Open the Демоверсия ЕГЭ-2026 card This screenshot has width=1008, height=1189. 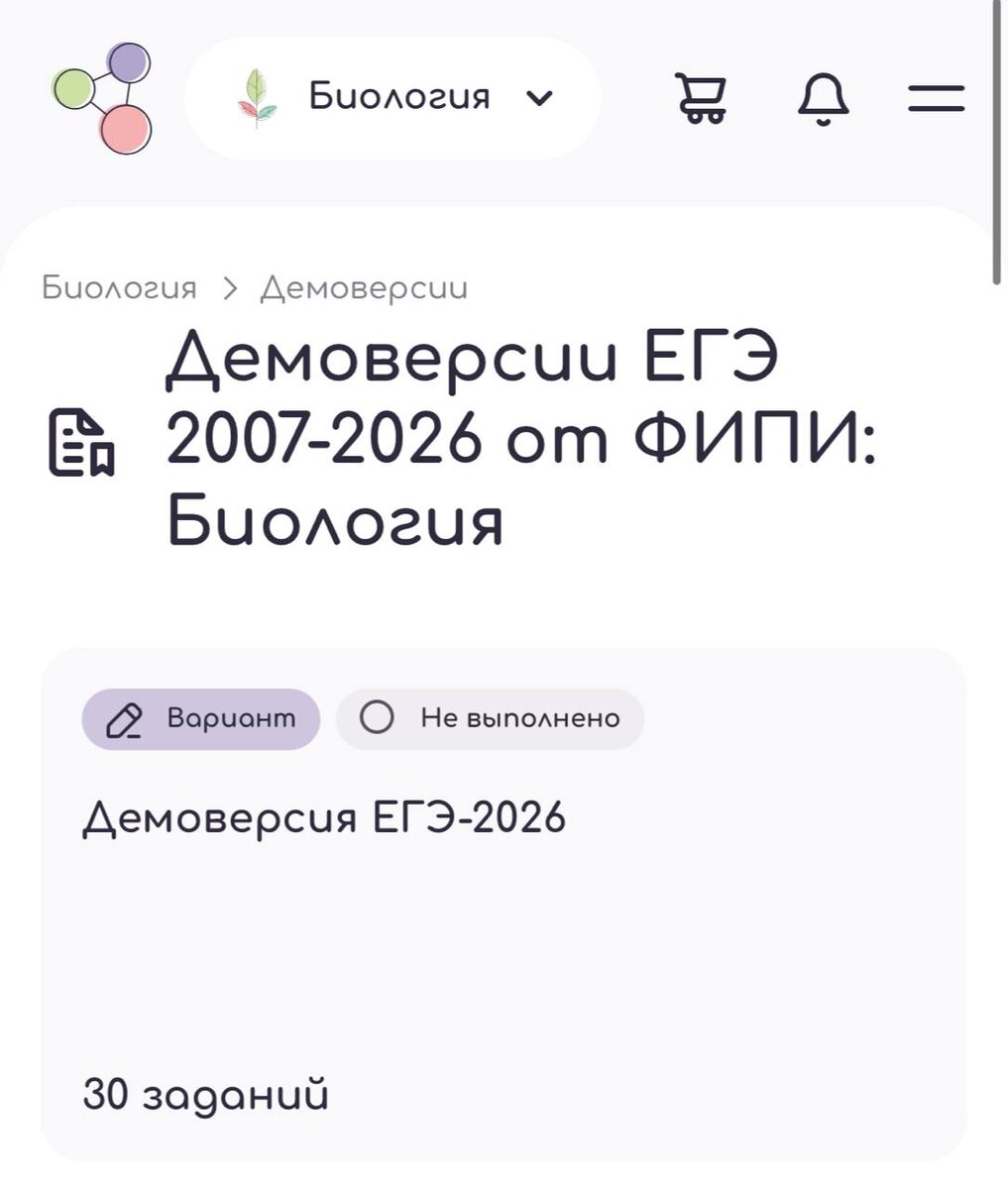coord(504,904)
